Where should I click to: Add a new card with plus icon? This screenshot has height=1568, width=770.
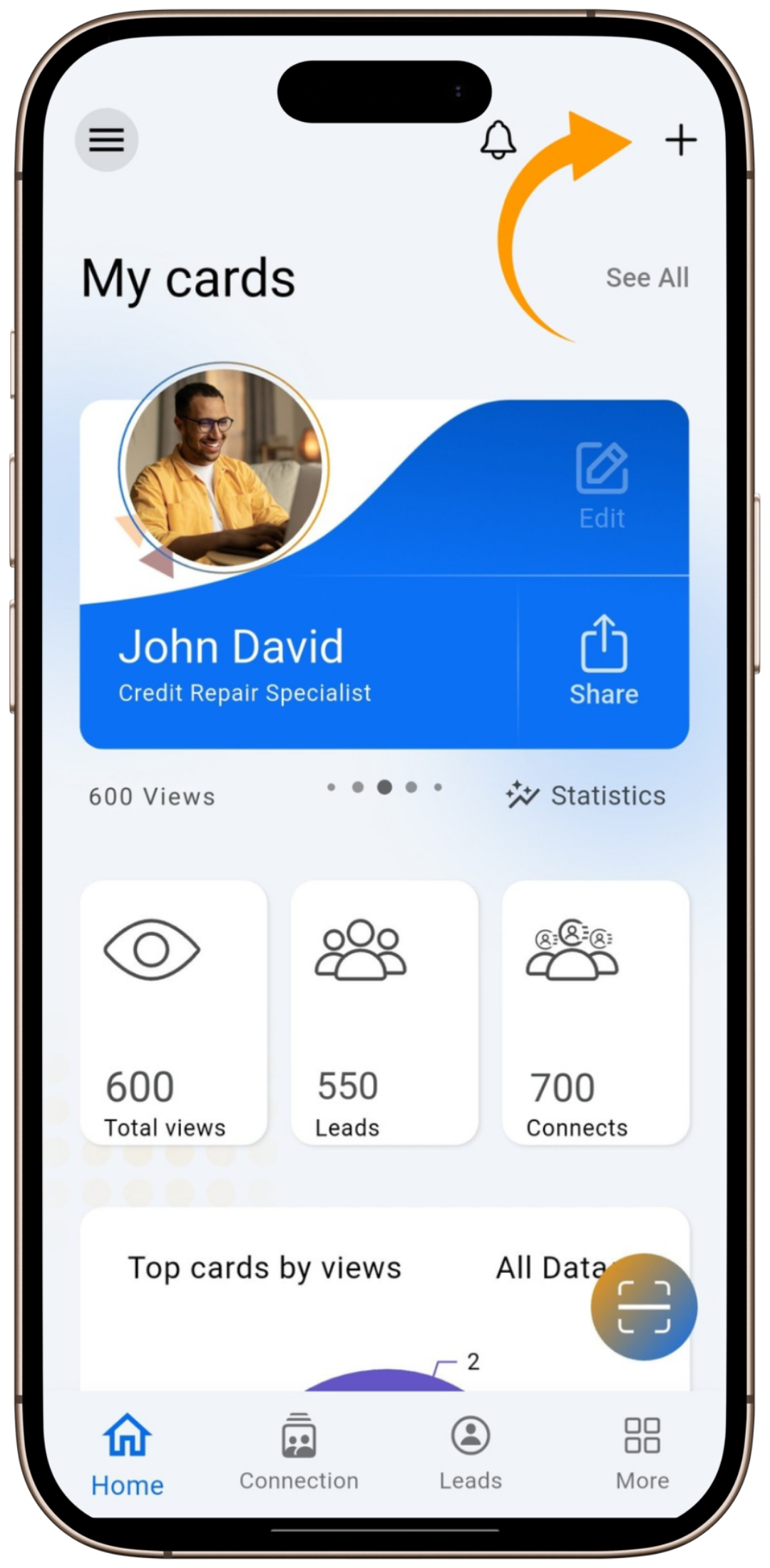point(680,140)
